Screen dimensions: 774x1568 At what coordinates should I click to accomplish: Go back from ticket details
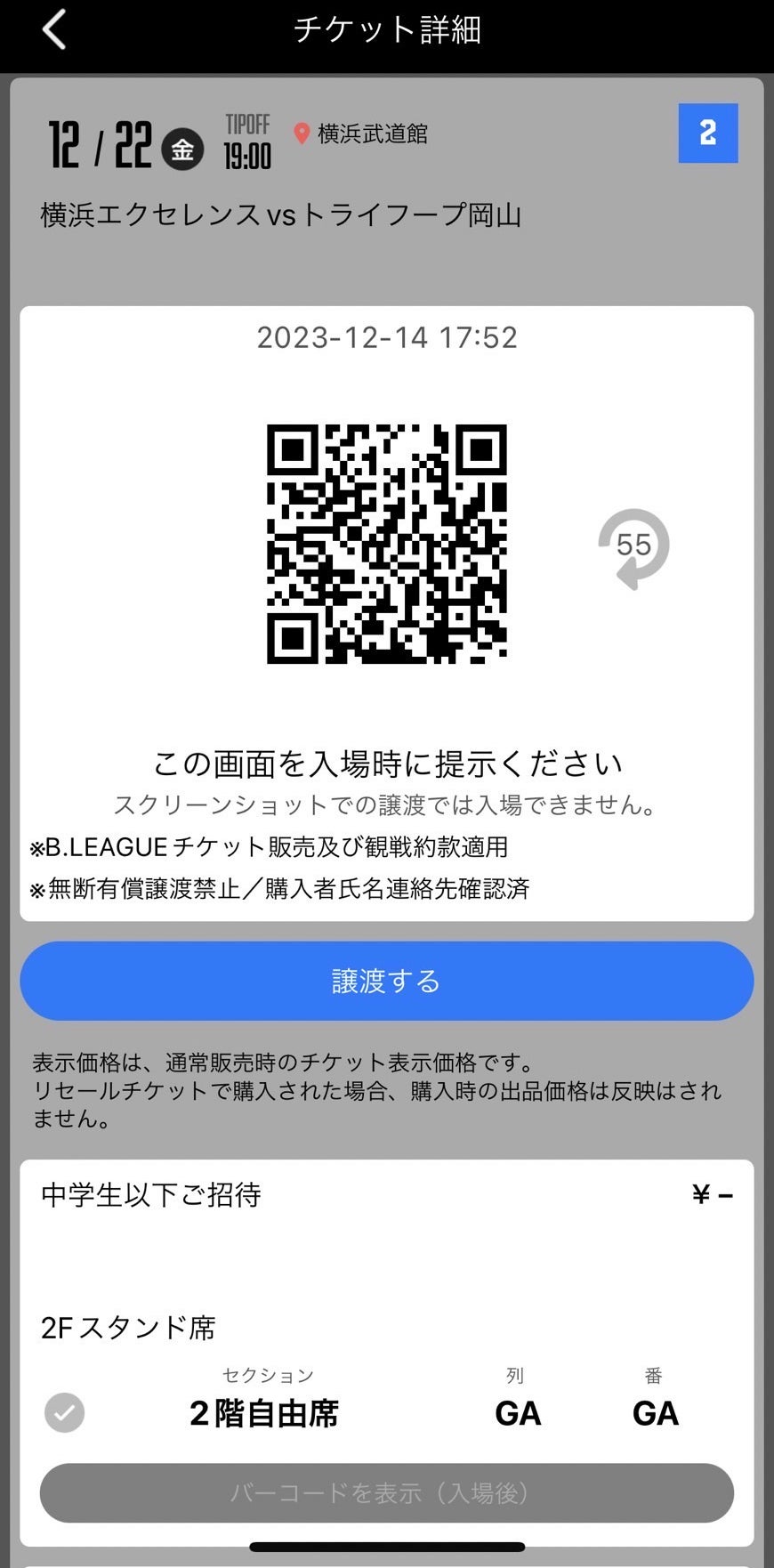[55, 30]
